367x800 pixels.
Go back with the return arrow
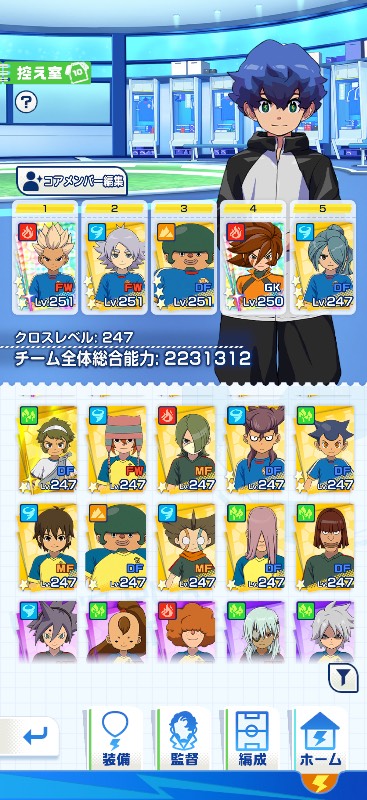32,736
